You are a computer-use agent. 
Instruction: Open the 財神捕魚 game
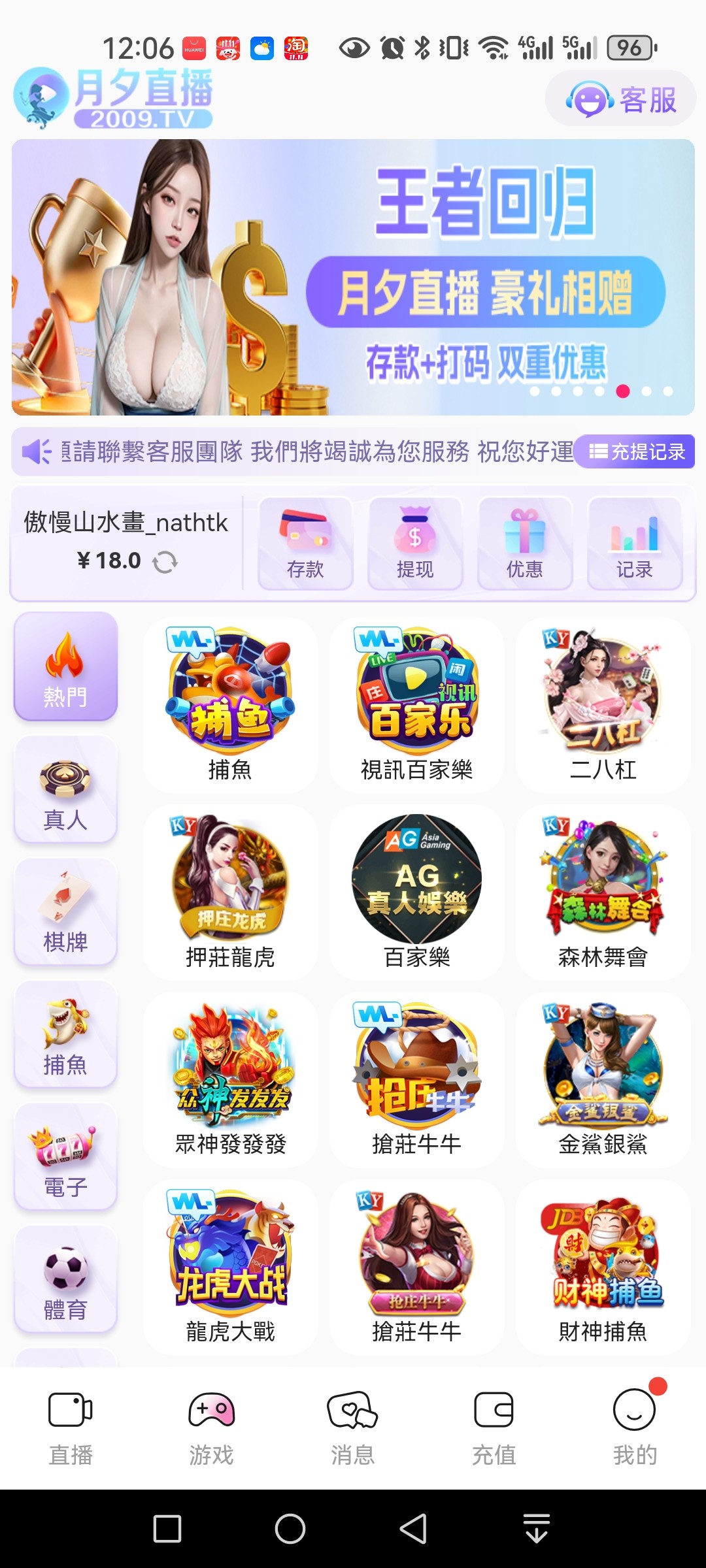tap(603, 1267)
